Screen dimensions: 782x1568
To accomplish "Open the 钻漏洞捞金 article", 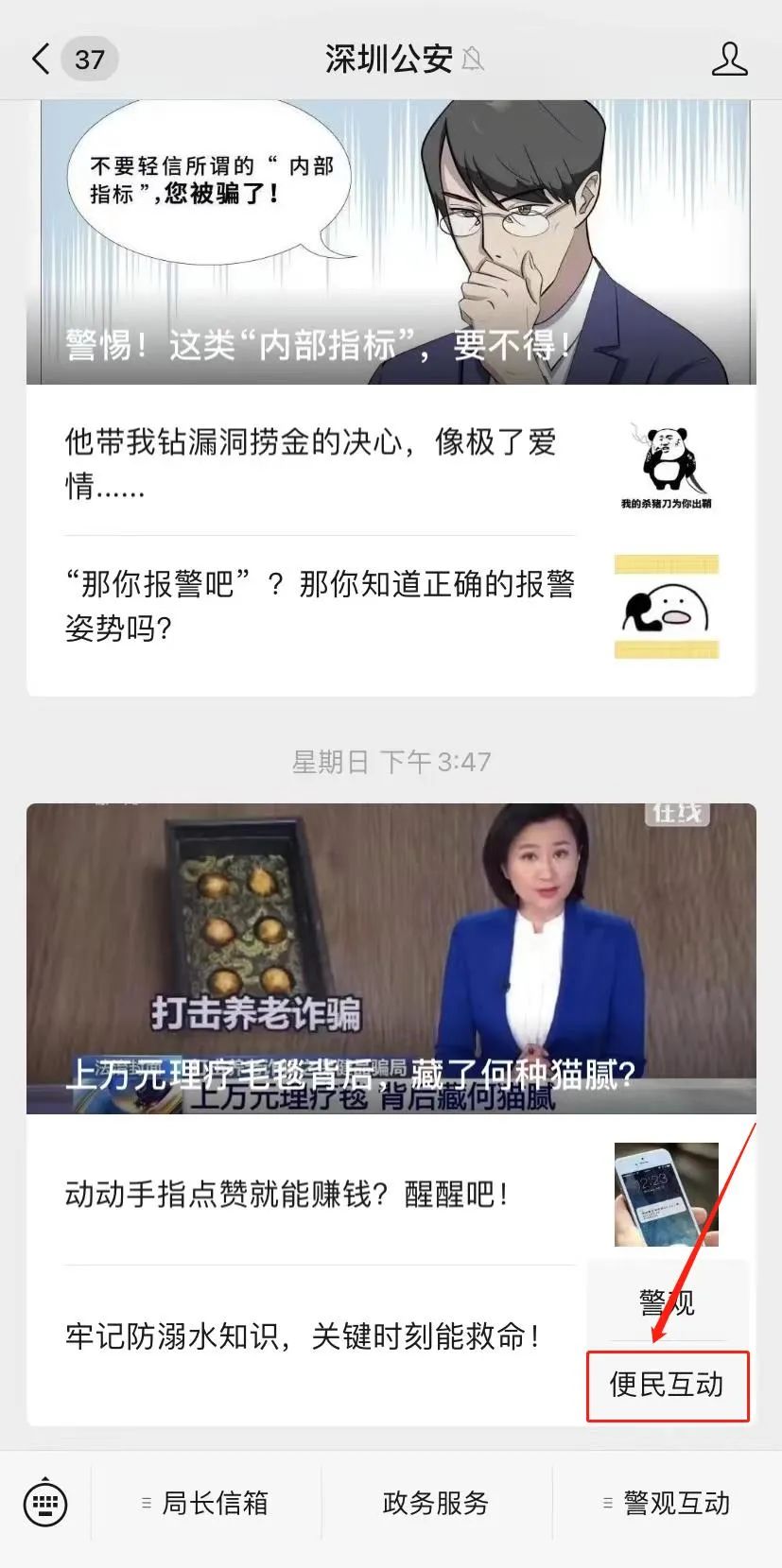I will (312, 465).
